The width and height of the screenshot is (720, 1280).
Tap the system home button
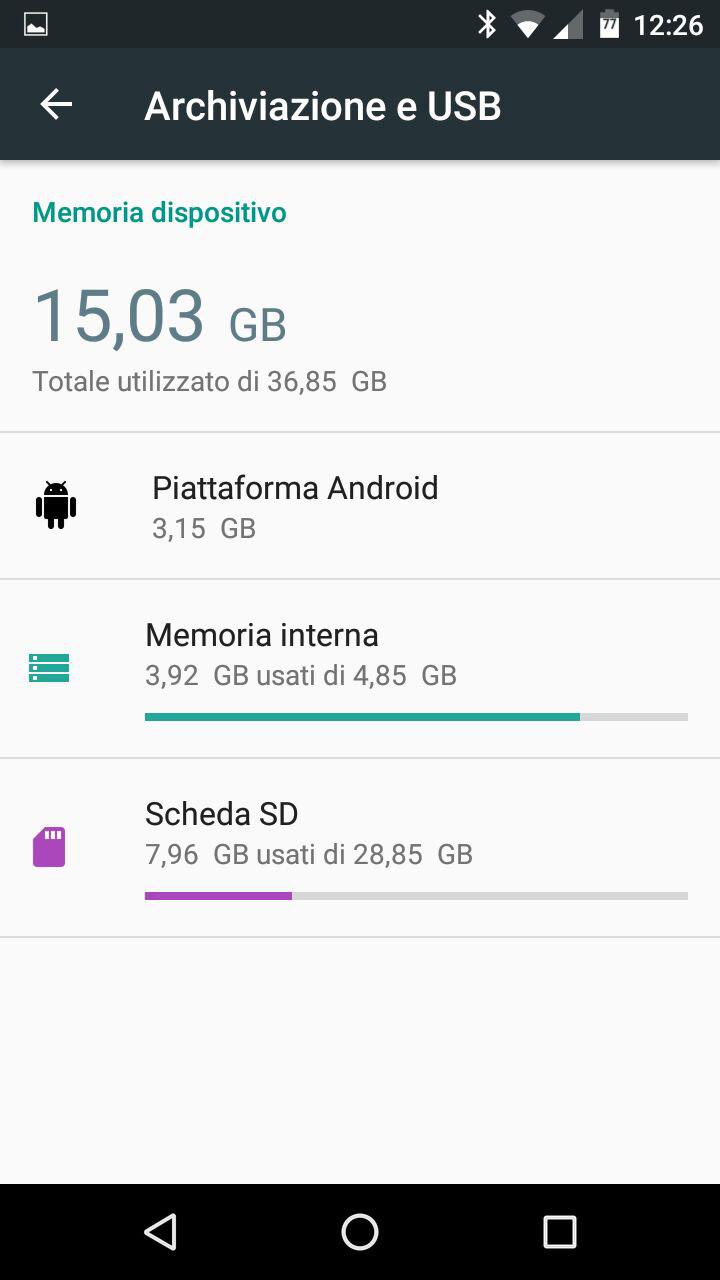pos(360,1232)
